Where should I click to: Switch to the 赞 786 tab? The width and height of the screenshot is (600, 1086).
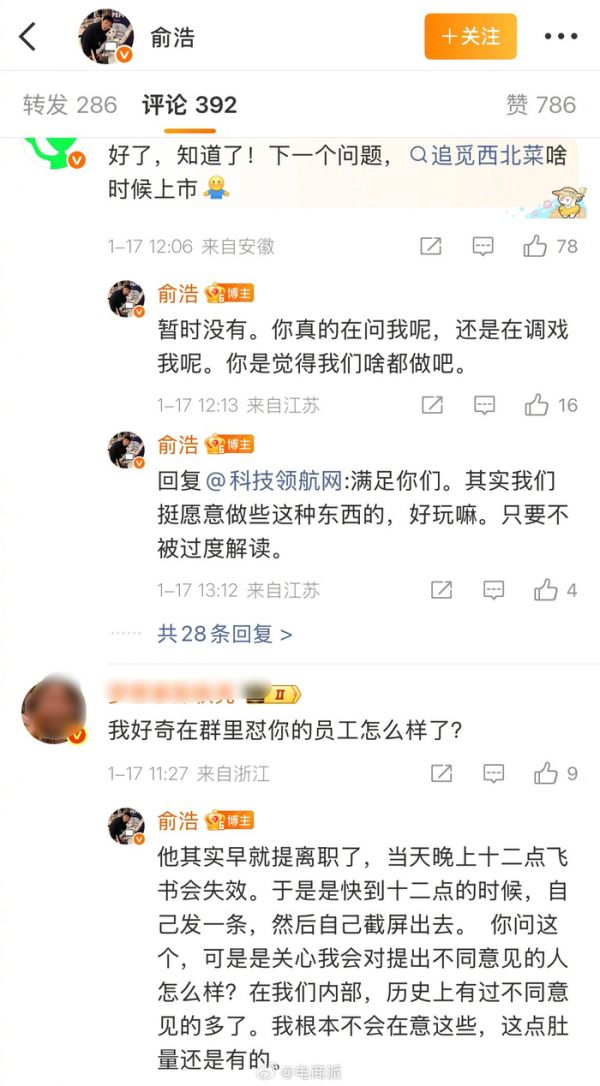(x=541, y=104)
